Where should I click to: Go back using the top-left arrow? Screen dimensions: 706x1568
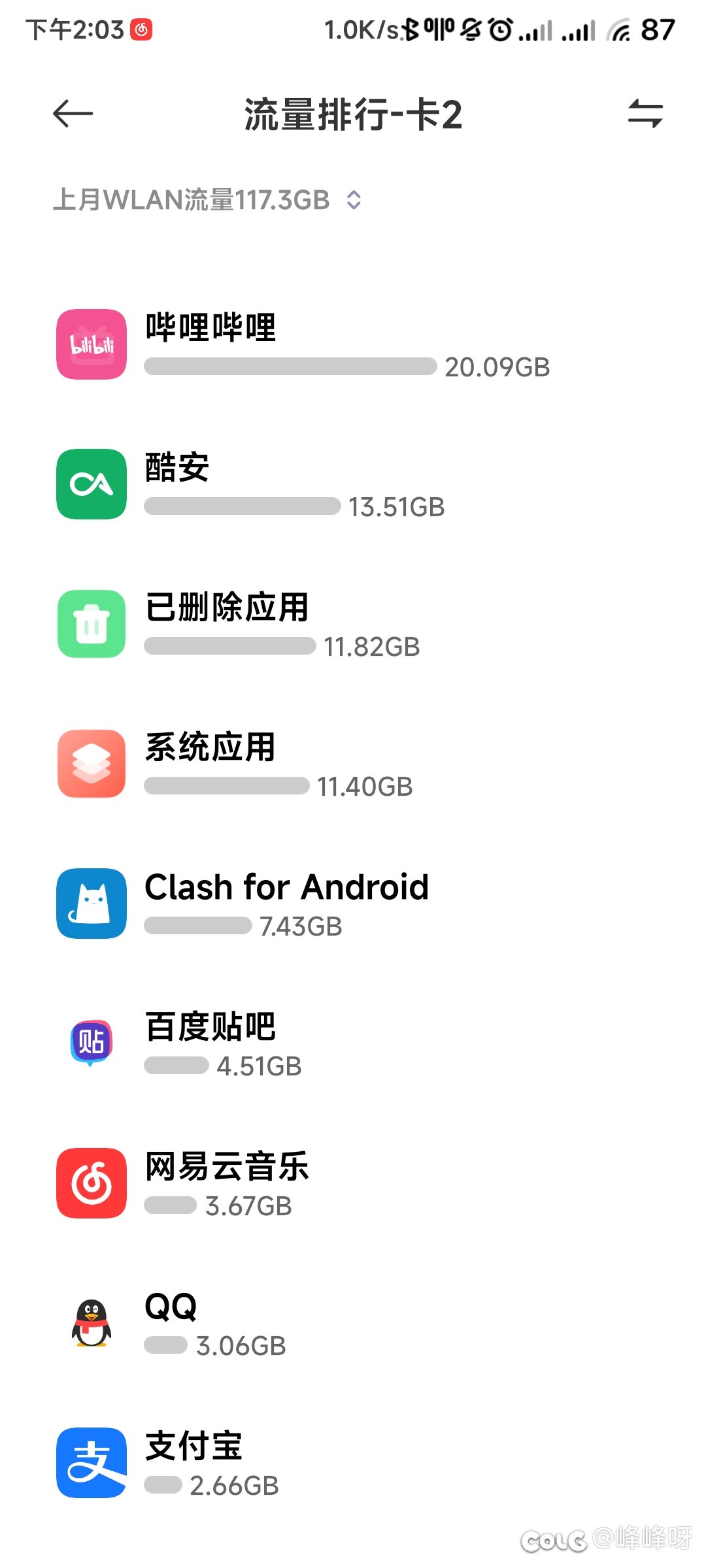73,114
